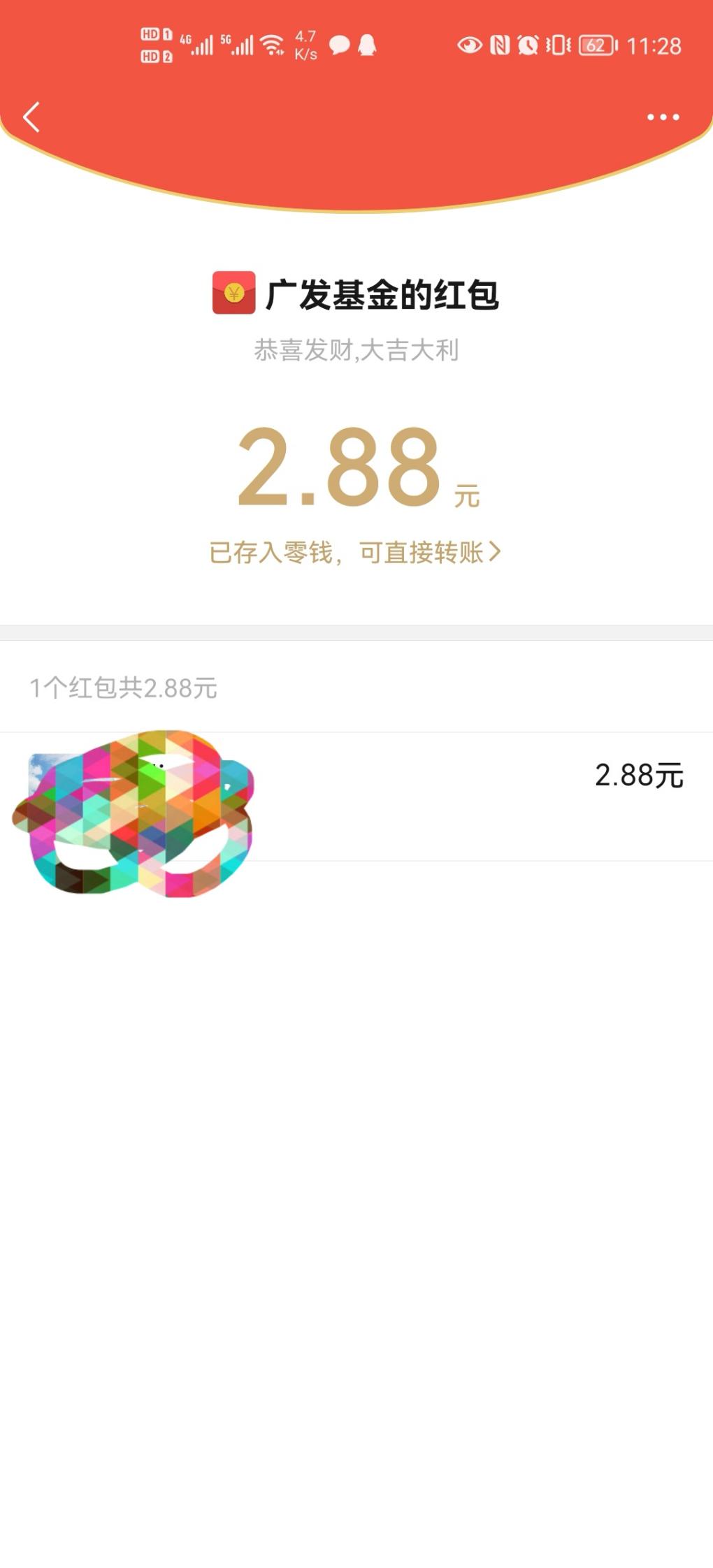Go back using the top-left arrow

31,117
